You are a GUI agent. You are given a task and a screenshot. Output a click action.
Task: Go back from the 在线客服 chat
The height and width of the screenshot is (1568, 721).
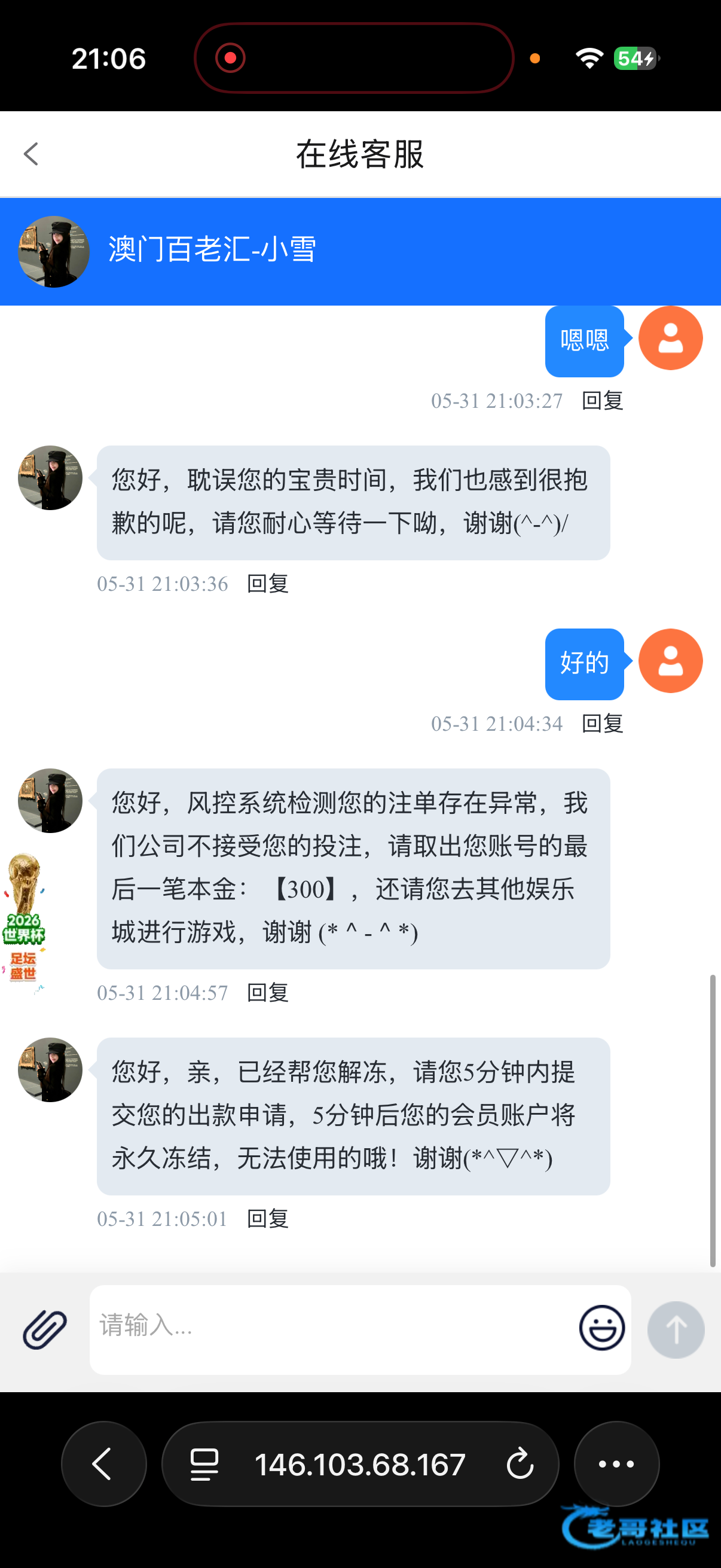[31, 154]
